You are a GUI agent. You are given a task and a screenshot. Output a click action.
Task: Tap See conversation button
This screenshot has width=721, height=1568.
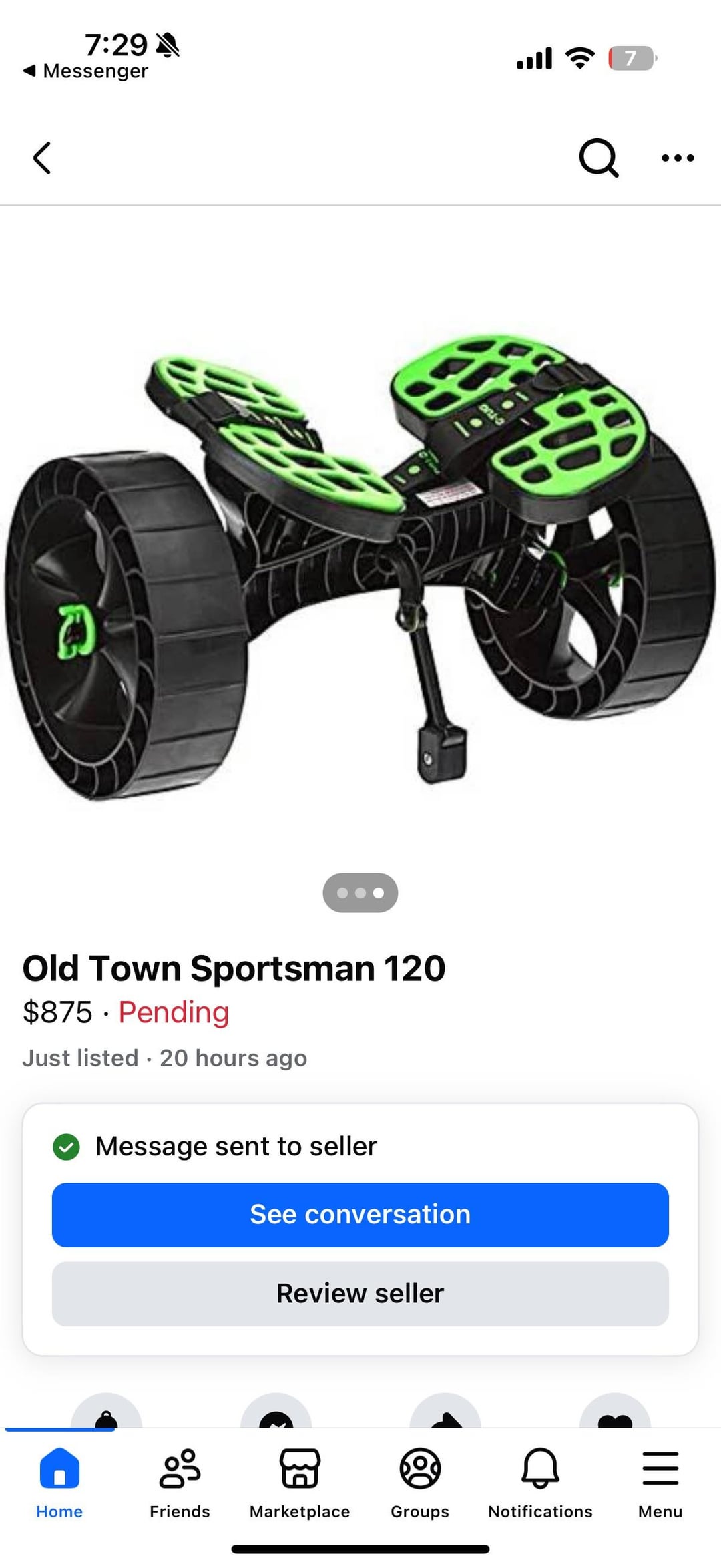(x=360, y=1215)
